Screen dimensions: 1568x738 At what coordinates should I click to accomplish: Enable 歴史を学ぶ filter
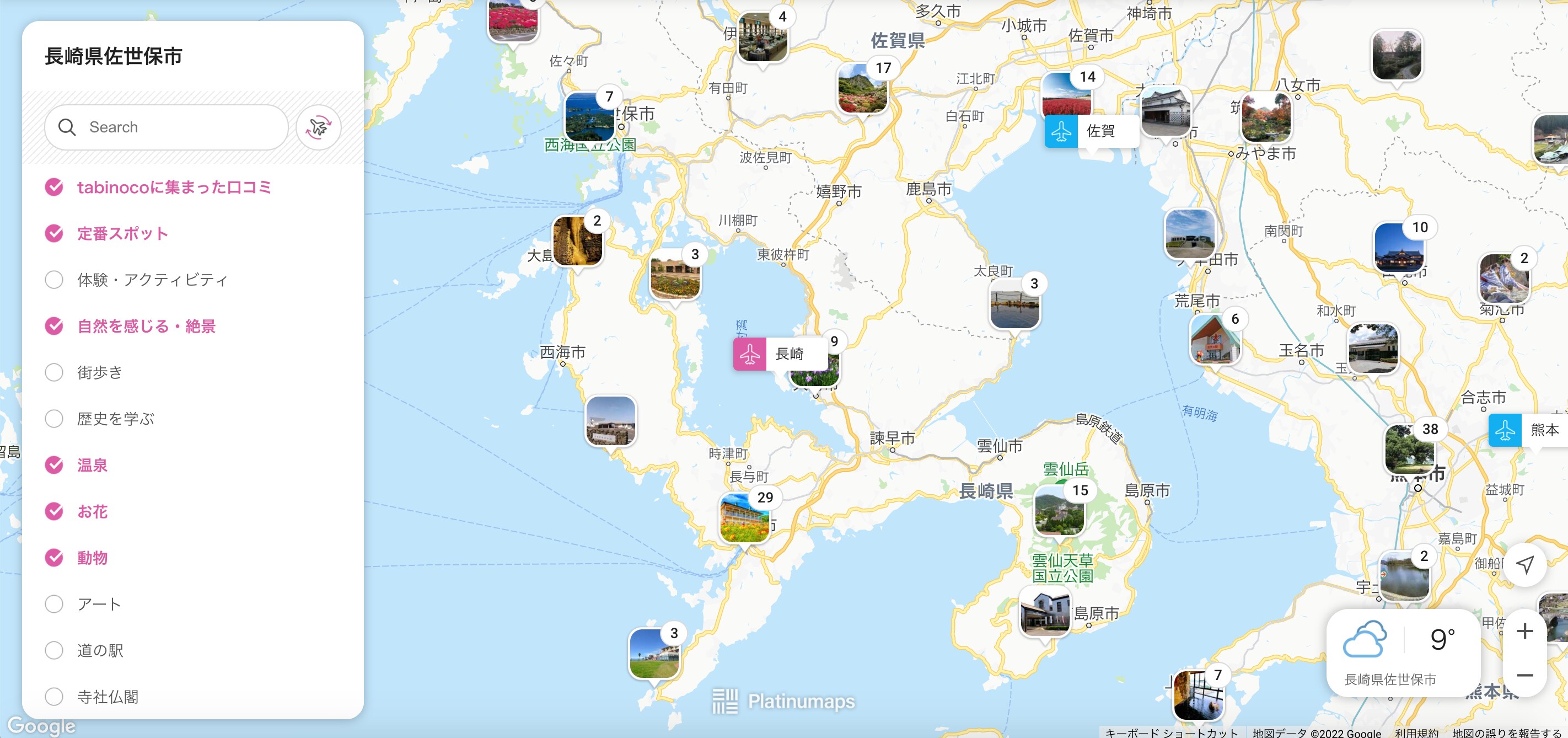click(54, 418)
